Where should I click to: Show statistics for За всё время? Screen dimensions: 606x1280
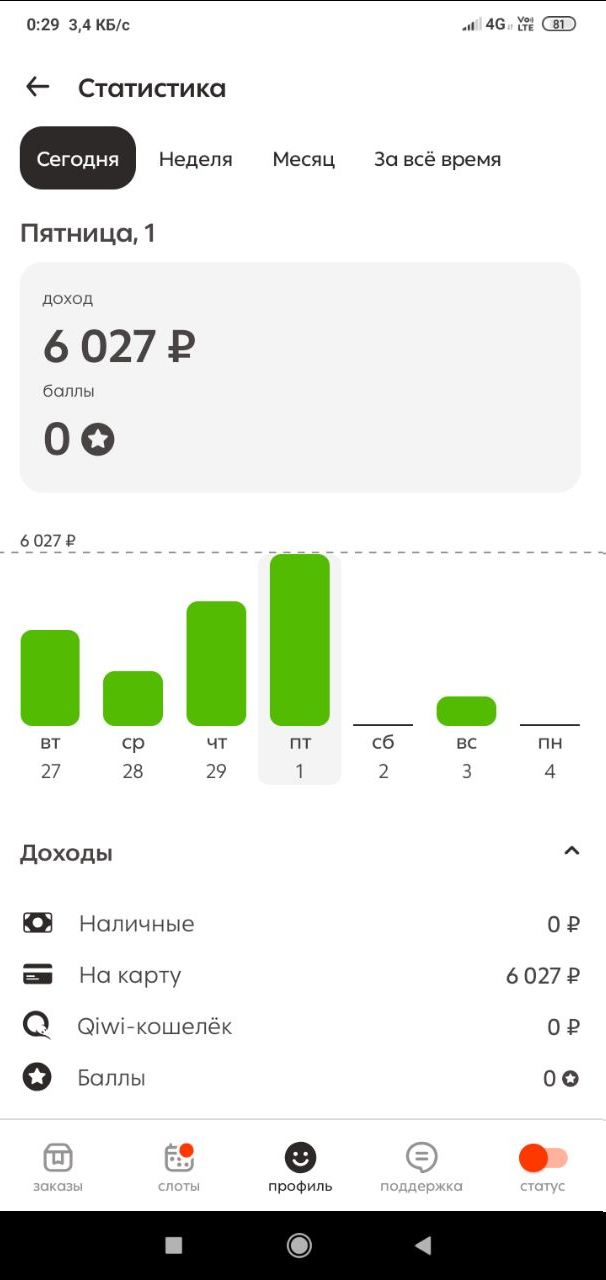click(x=437, y=159)
